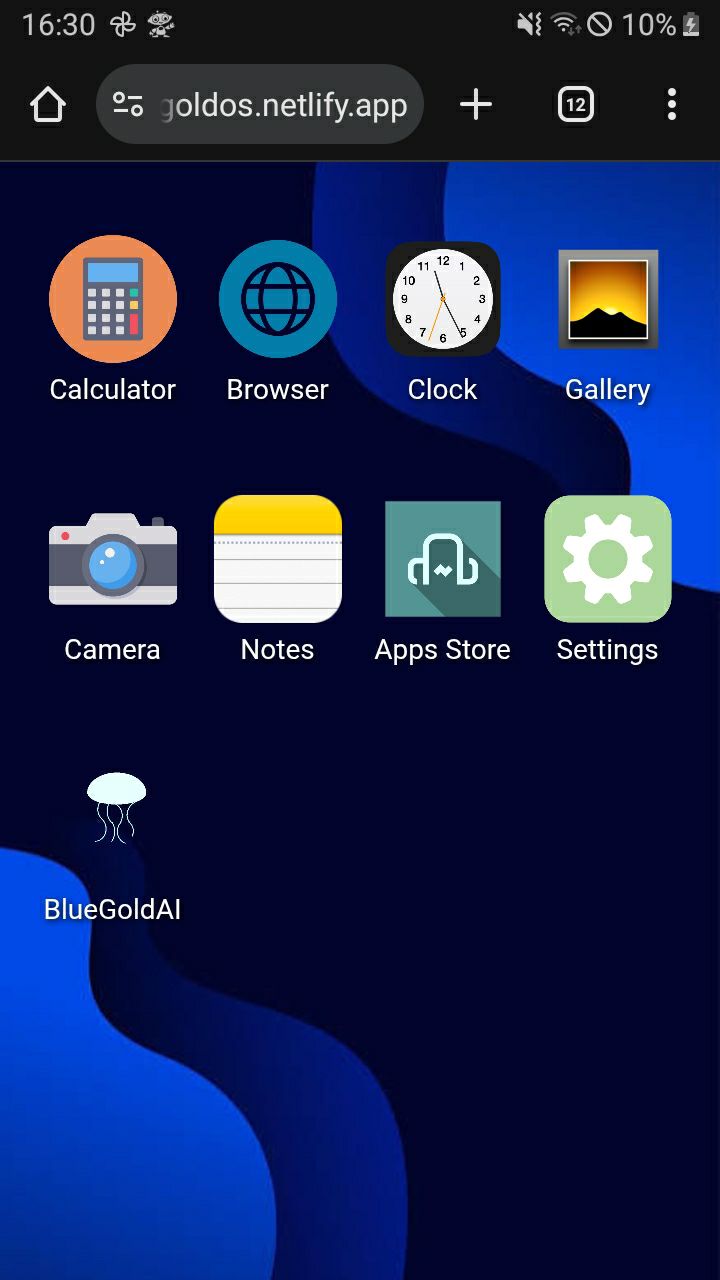Viewport: 720px width, 1280px height.
Task: Switch tabs using the tab counter
Action: pyautogui.click(x=575, y=103)
